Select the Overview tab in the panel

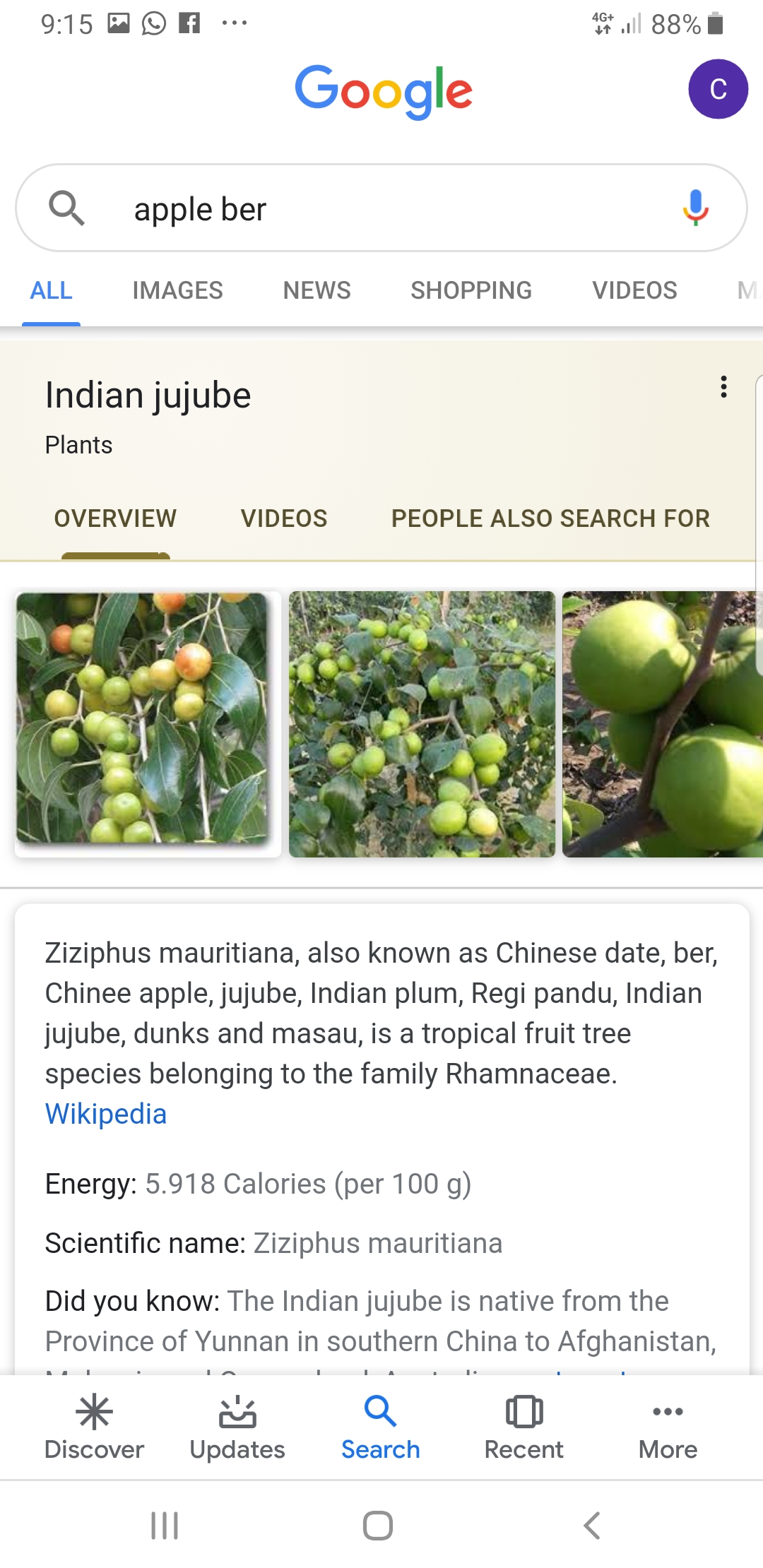pos(115,518)
